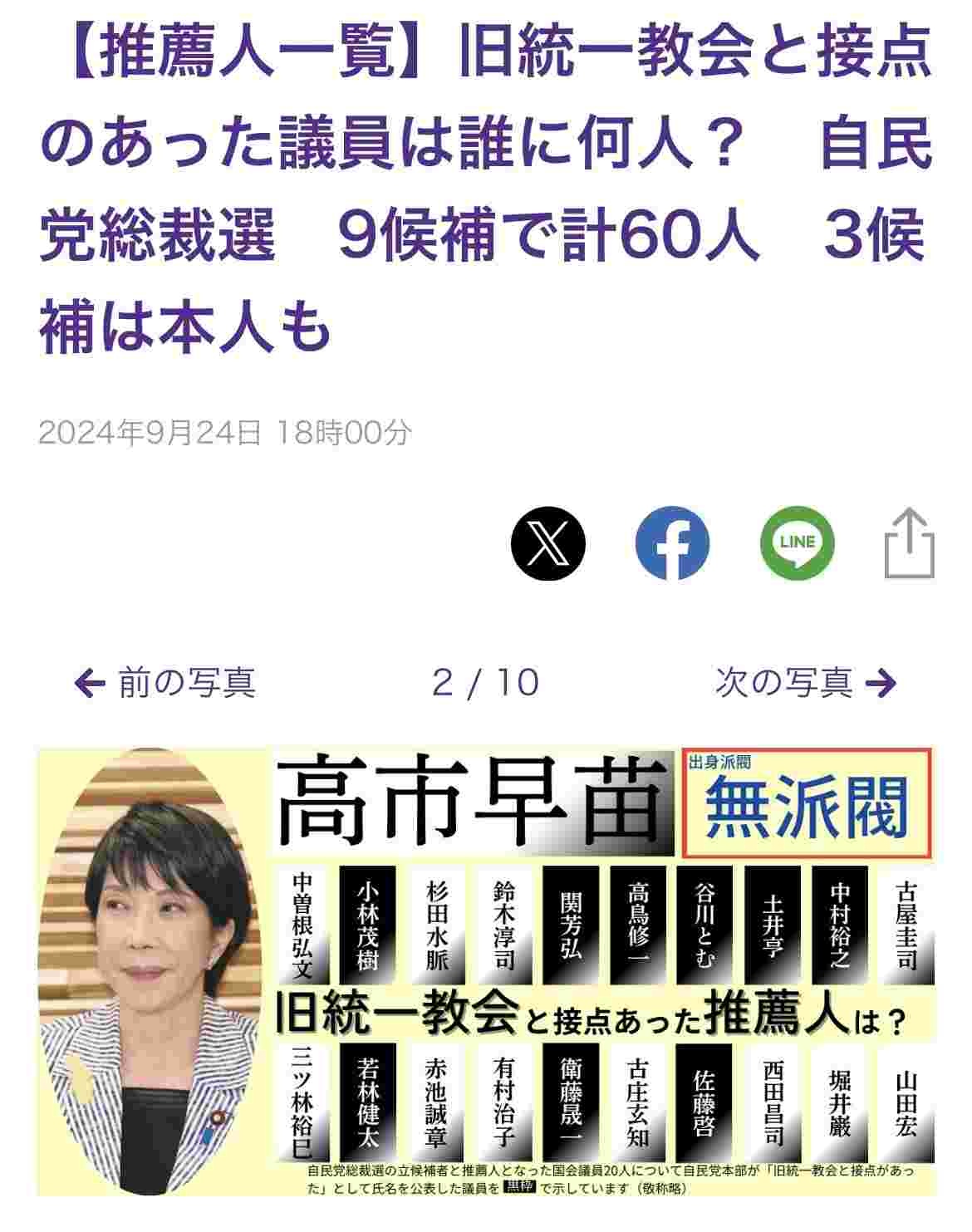The height and width of the screenshot is (1232, 972).
Task: Go to next photo (次の写真)
Action: [805, 683]
